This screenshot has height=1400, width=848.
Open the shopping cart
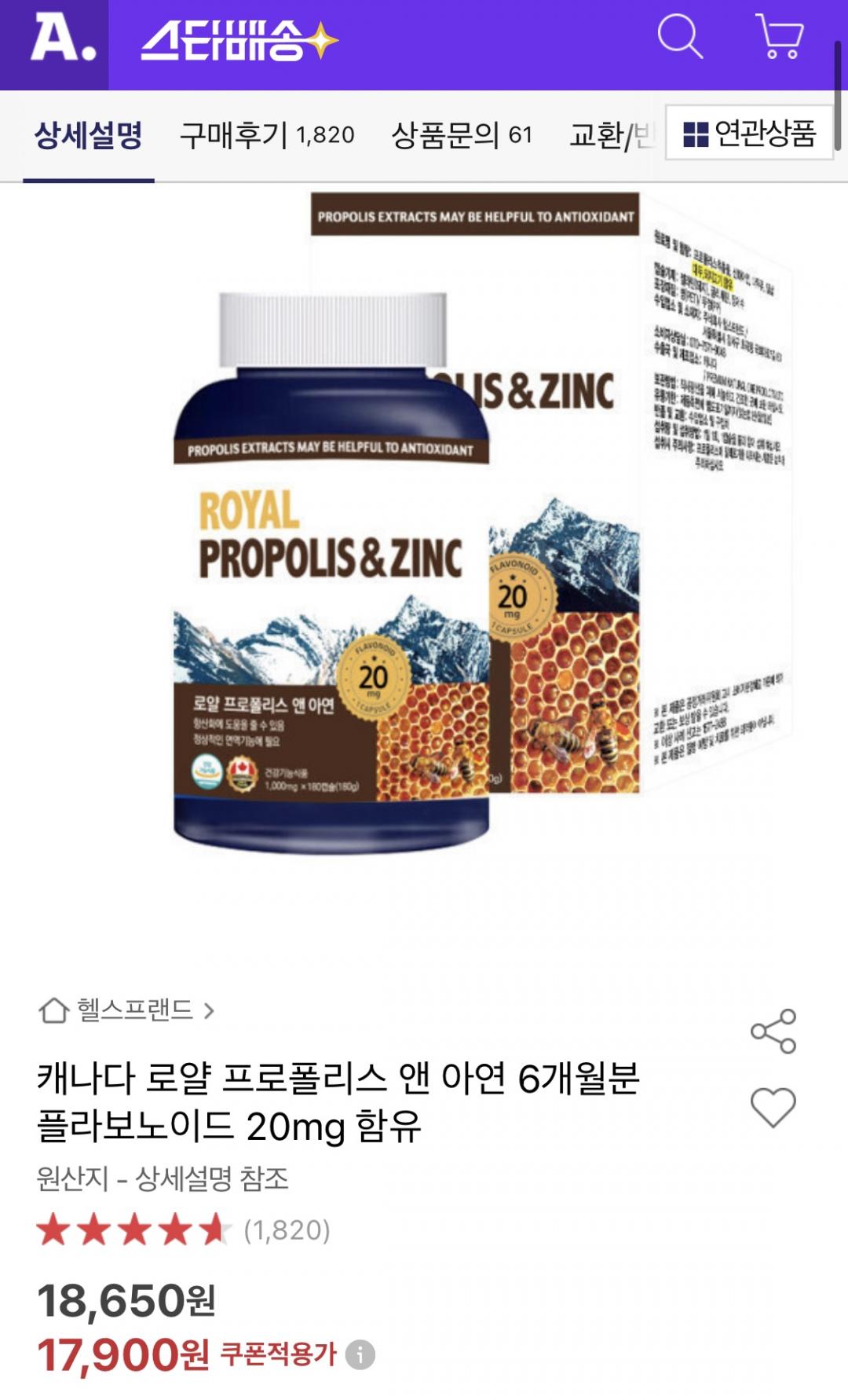click(x=780, y=37)
